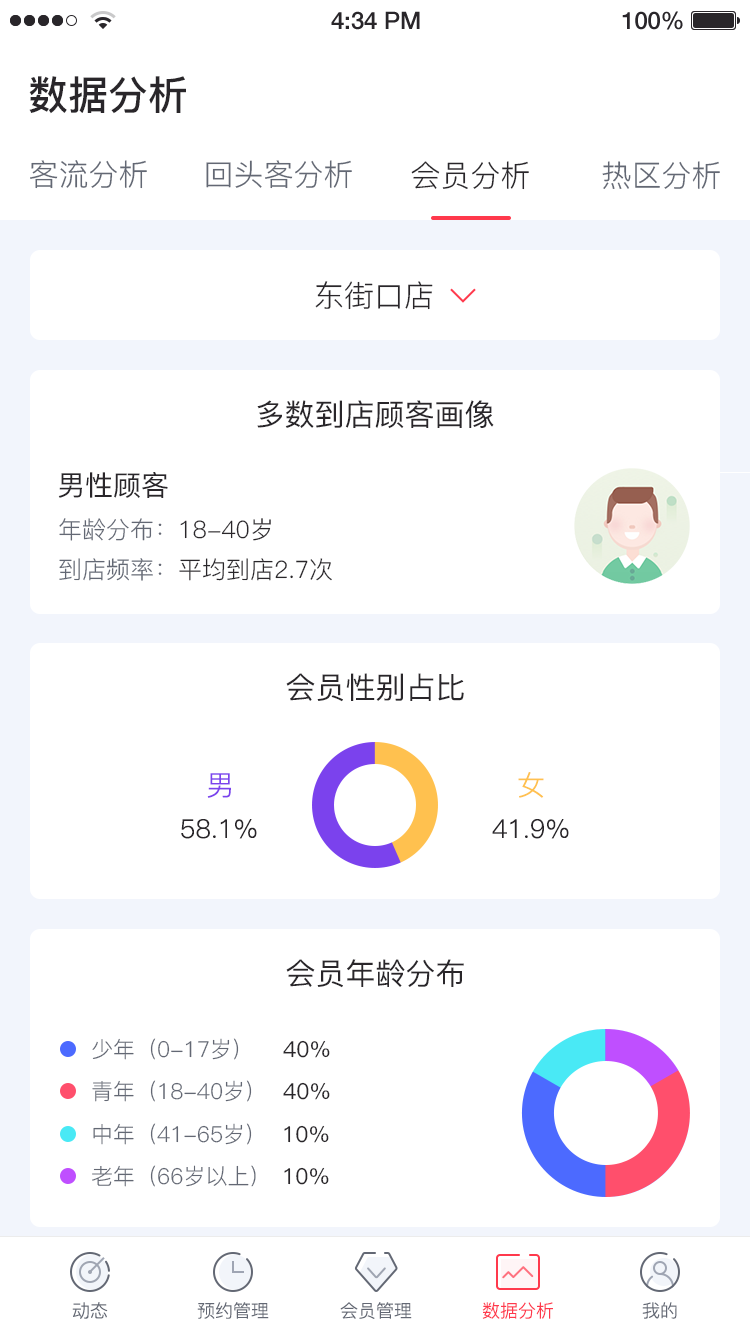Select the 会员分析 tab
This screenshot has height=1334, width=750.
470,176
